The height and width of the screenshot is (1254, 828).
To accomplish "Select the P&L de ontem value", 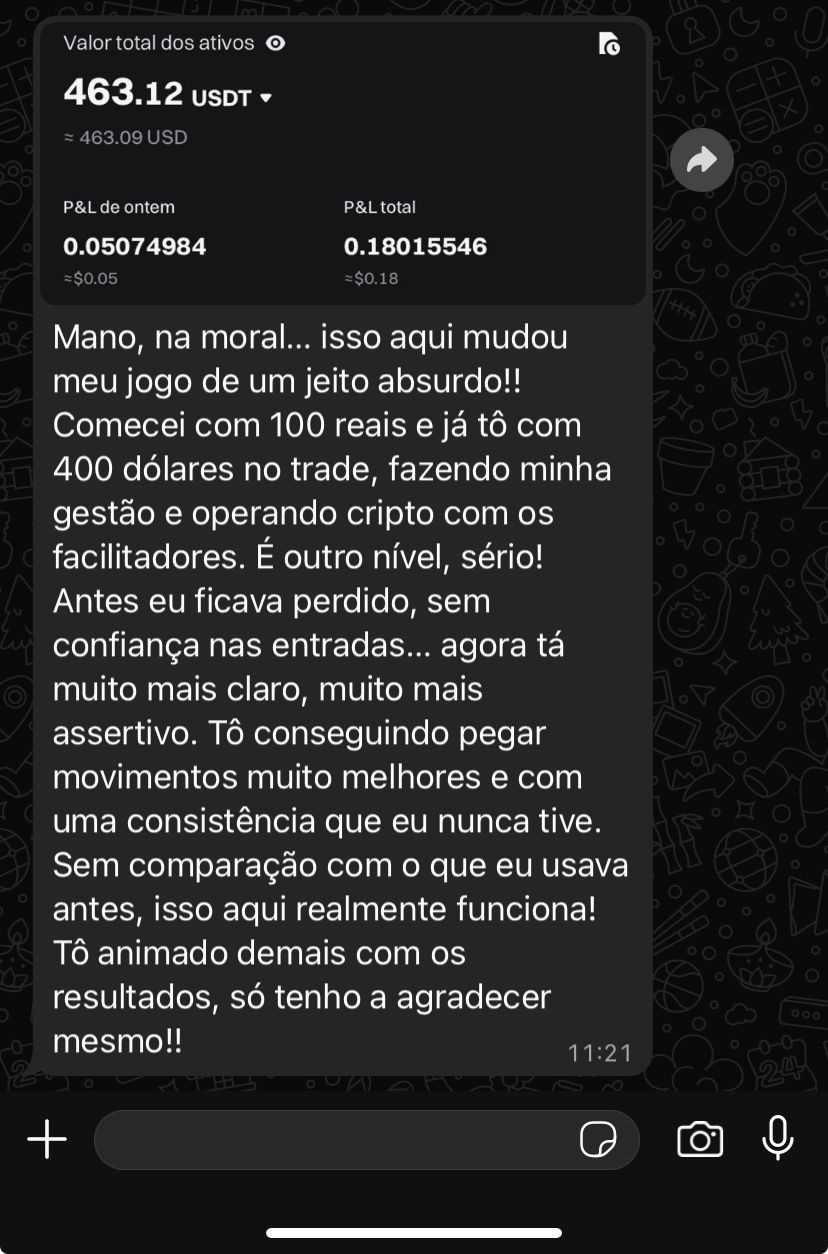I will point(135,246).
